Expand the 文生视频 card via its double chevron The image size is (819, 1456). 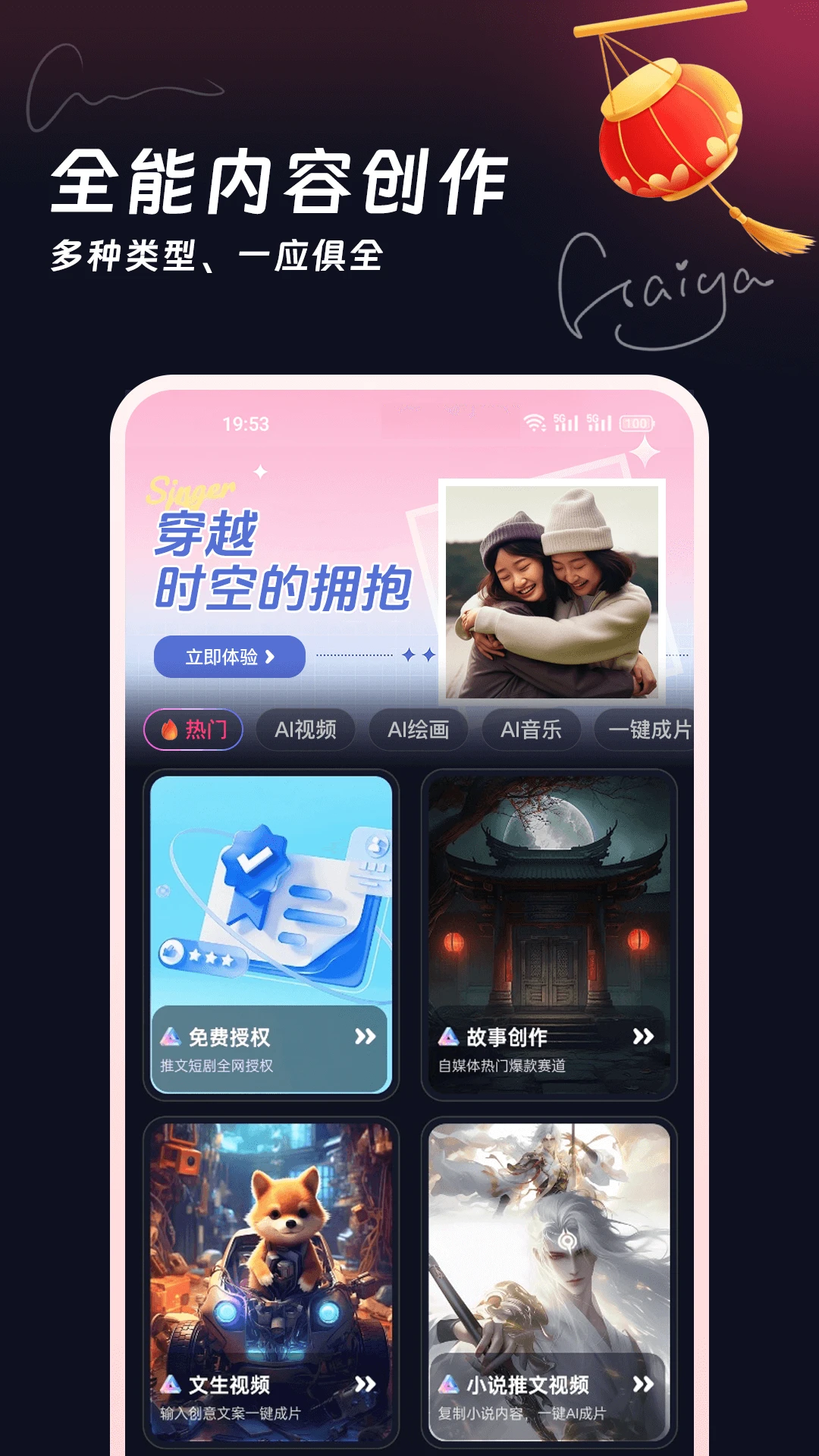pos(366,1382)
